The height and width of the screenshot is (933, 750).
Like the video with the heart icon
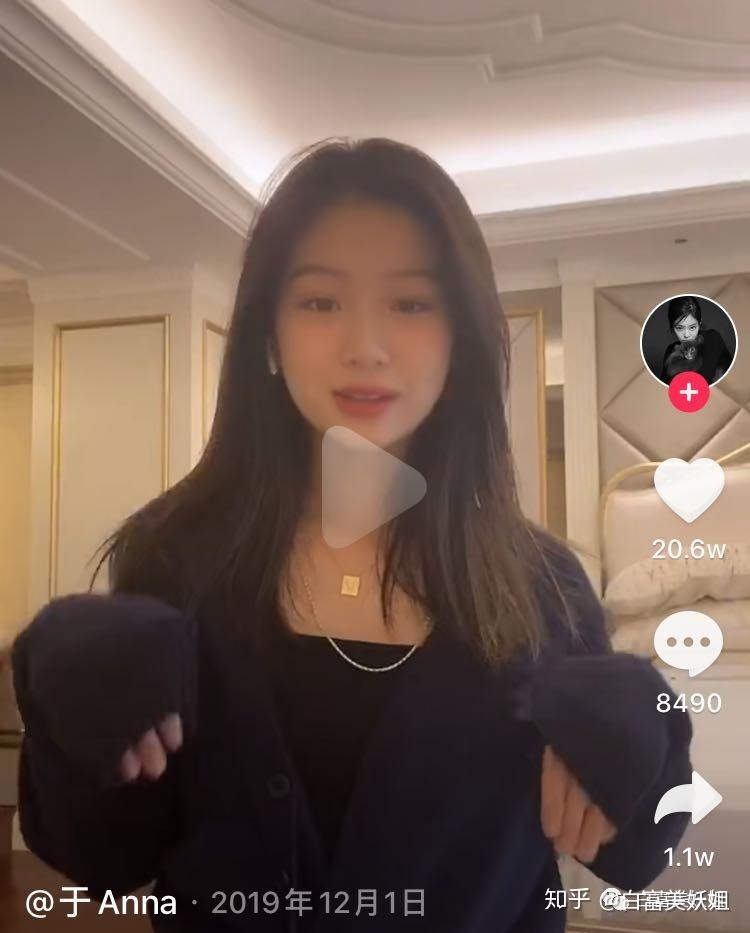(x=688, y=488)
